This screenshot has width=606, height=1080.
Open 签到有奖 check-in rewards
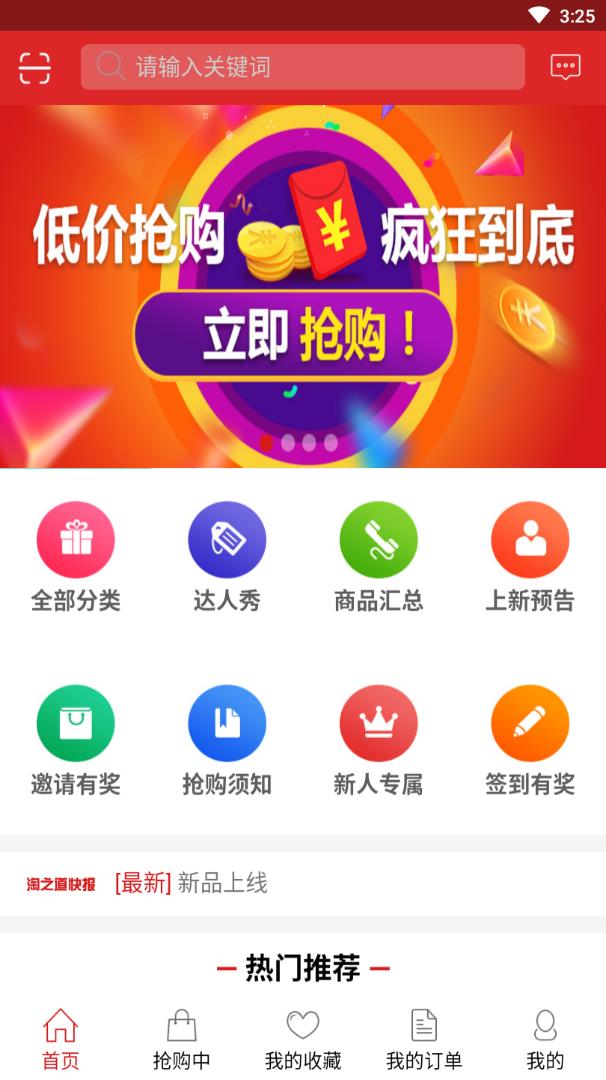tap(530, 740)
